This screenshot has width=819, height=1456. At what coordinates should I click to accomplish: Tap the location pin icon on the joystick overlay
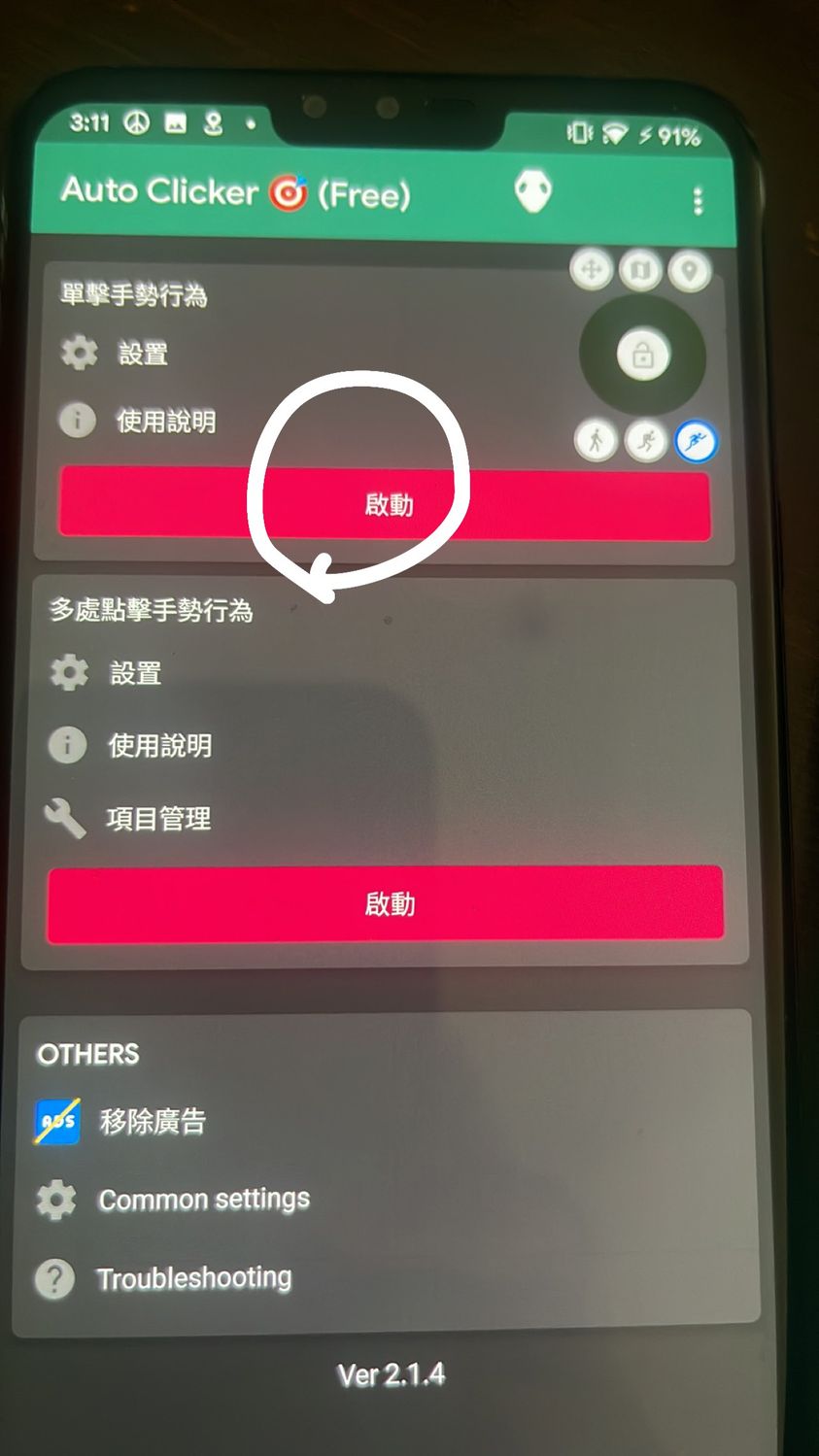click(x=690, y=270)
